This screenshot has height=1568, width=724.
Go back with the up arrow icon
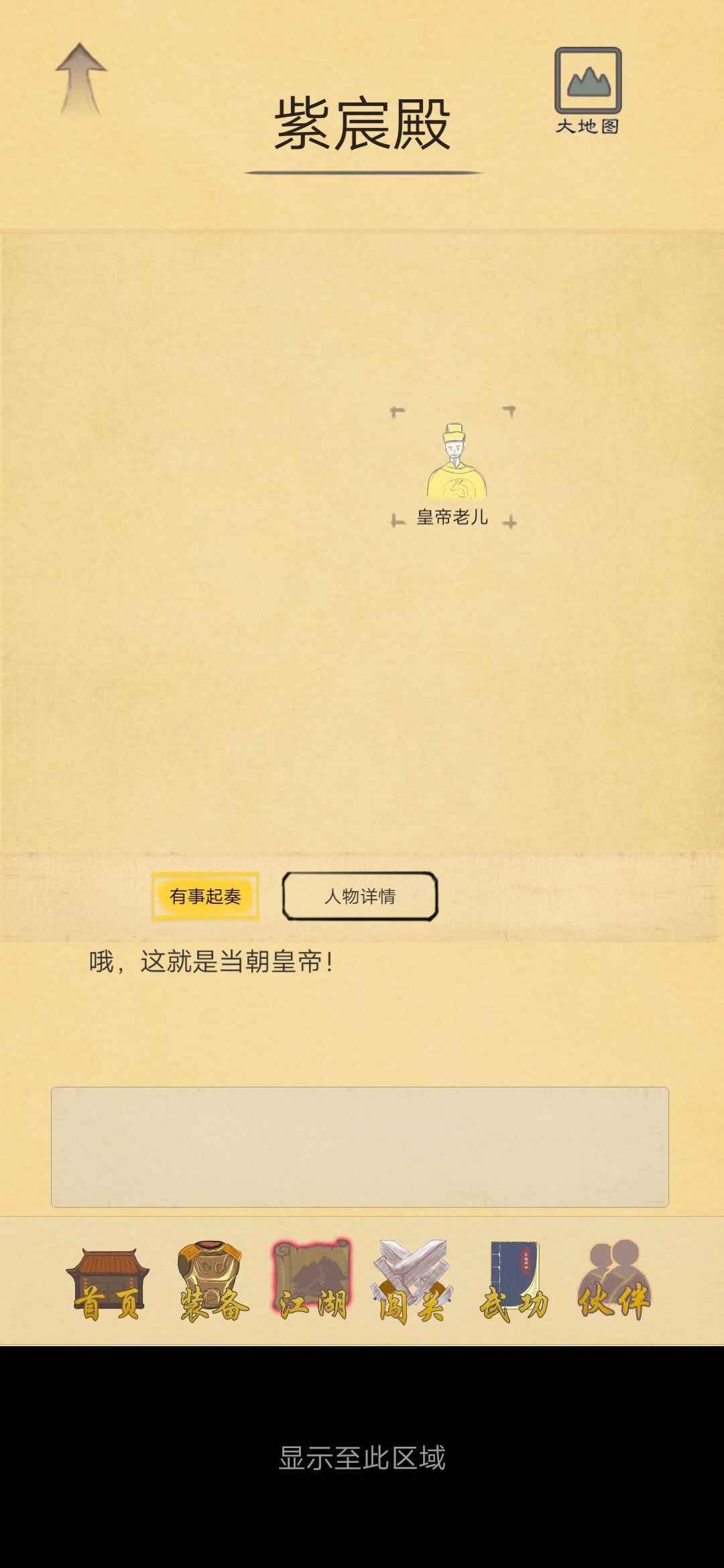click(x=80, y=79)
